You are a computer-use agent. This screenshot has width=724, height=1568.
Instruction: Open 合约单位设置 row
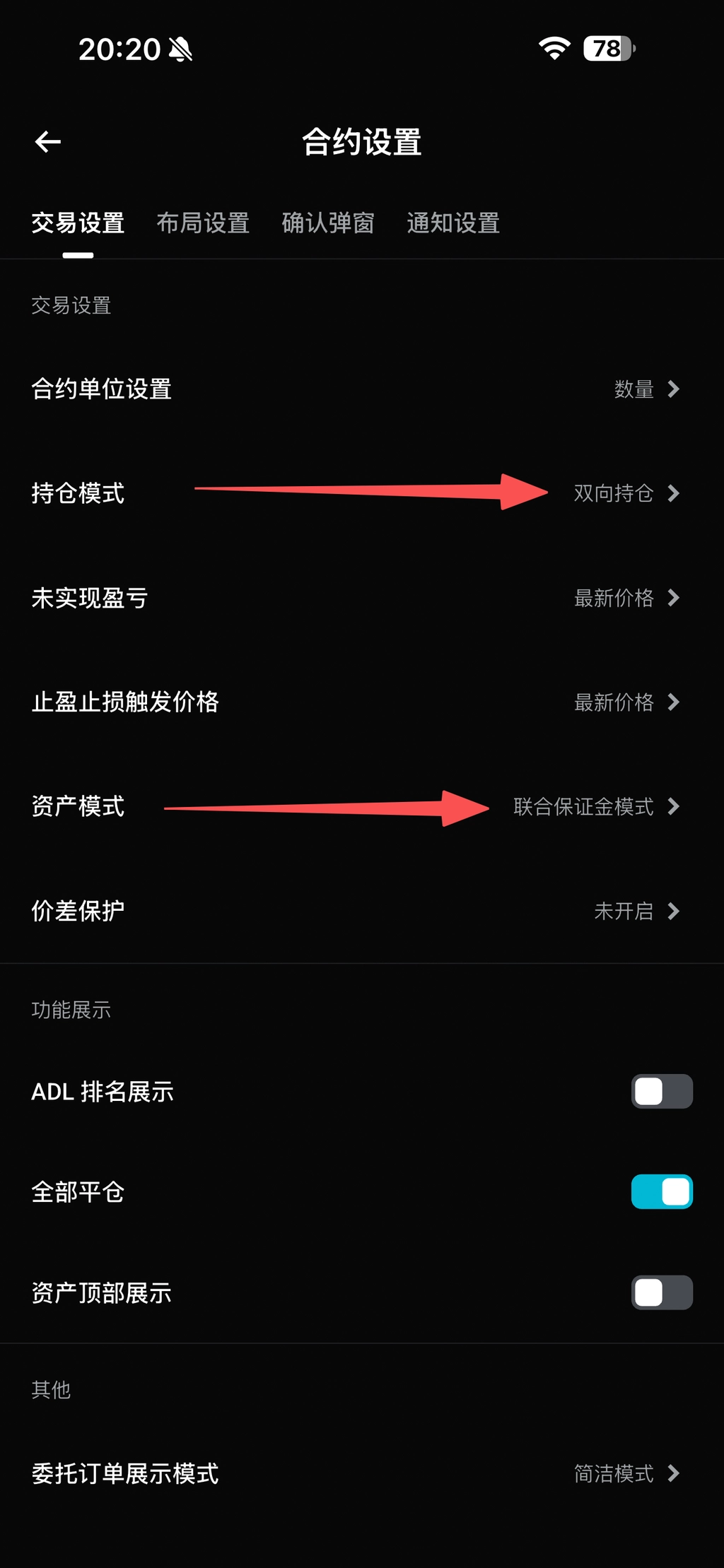click(362, 389)
